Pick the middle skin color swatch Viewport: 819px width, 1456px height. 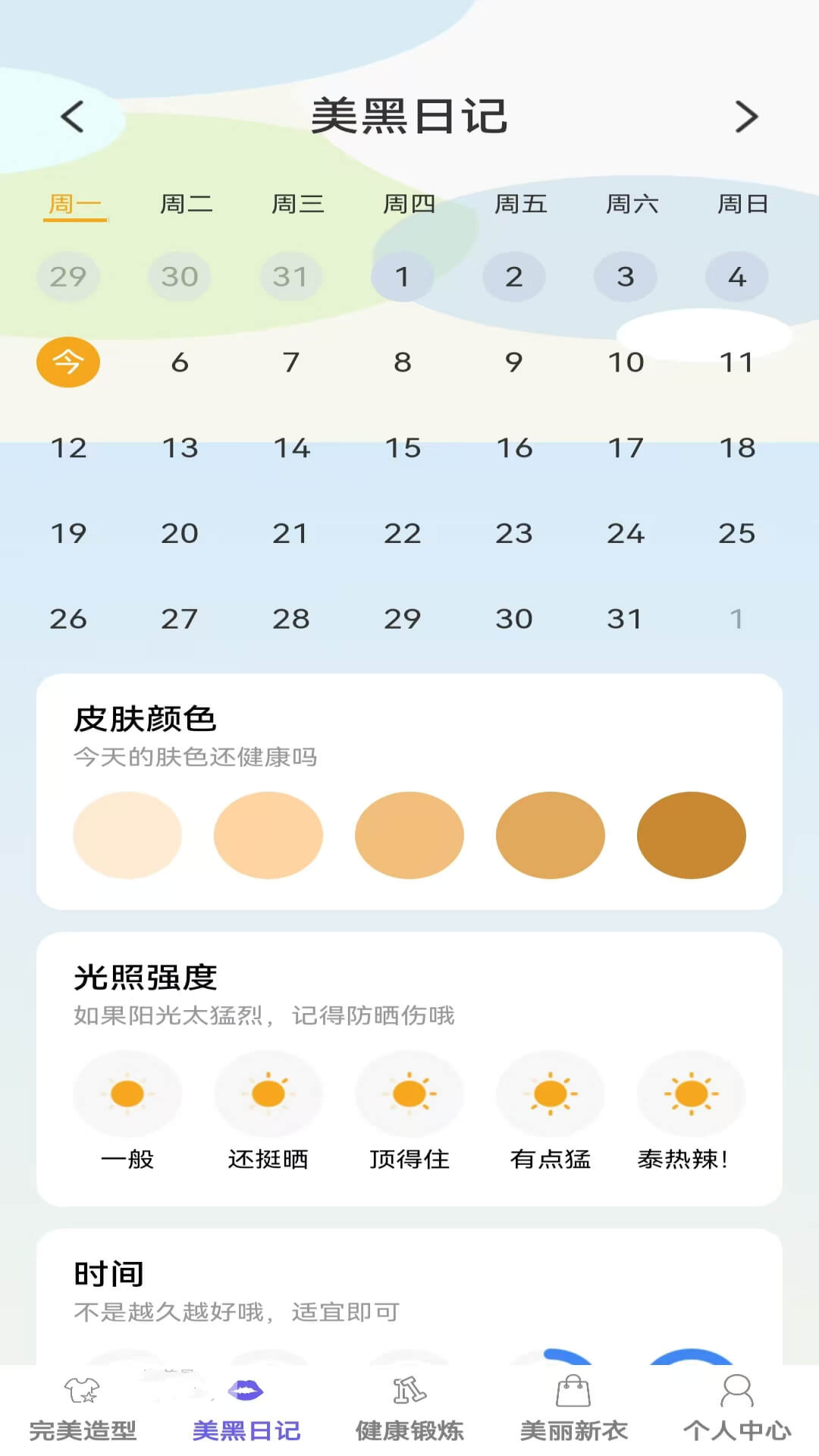(x=409, y=835)
